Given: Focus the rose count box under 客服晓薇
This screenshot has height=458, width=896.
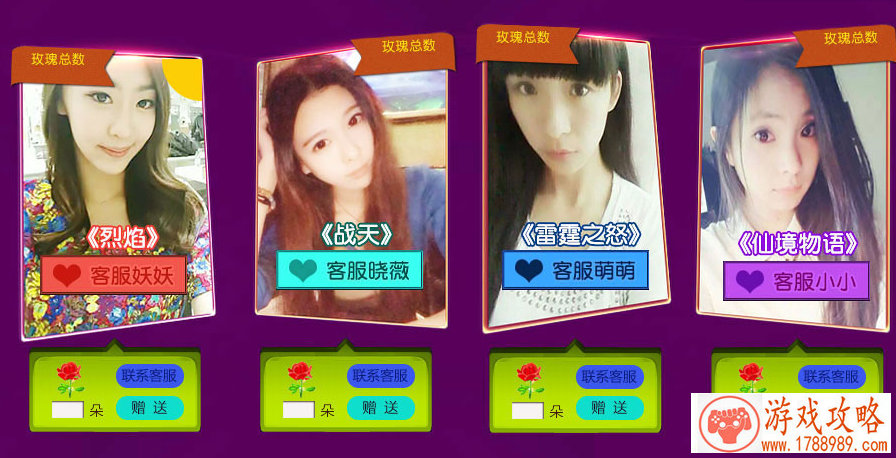Looking at the screenshot, I should pos(298,410).
